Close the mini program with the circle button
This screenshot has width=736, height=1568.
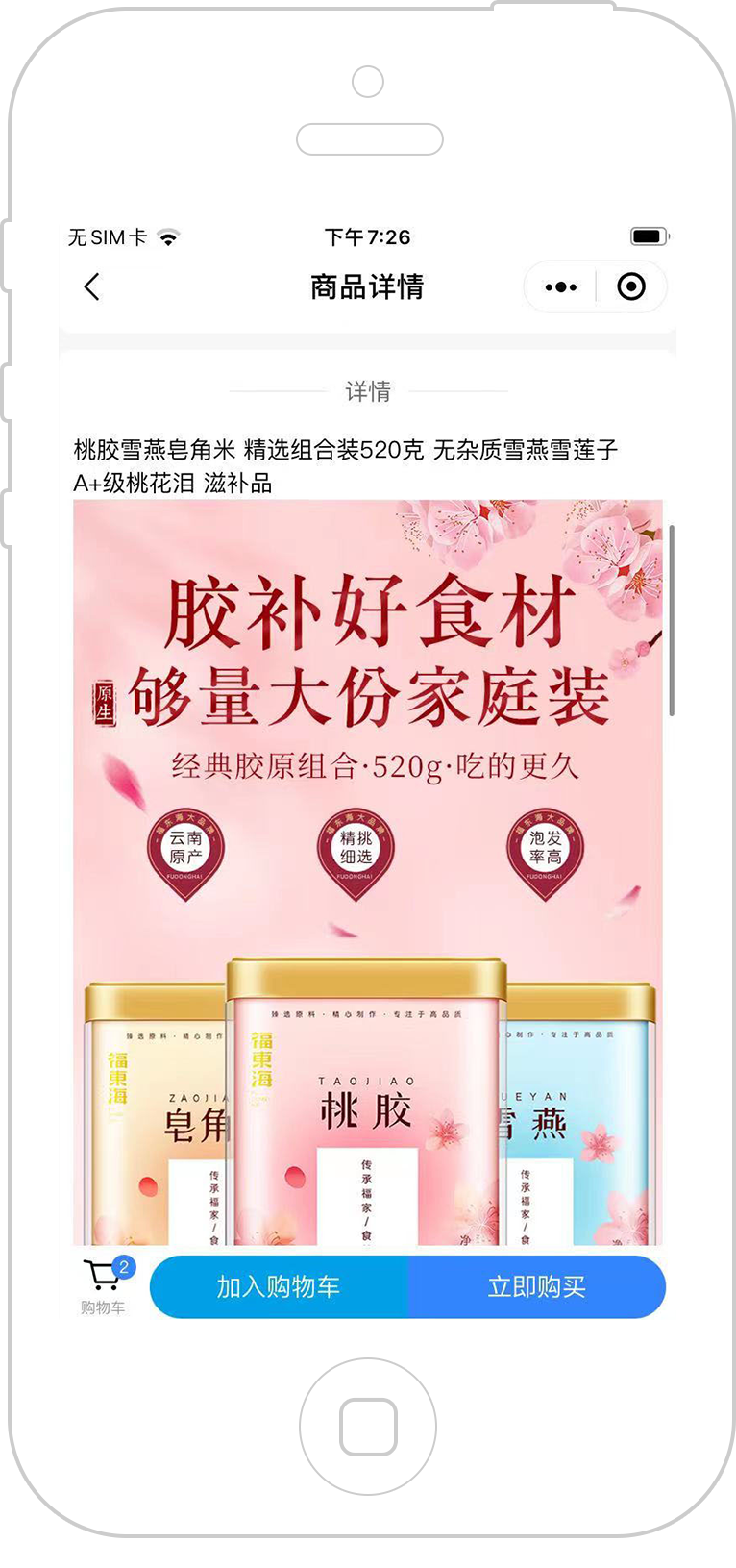point(631,286)
